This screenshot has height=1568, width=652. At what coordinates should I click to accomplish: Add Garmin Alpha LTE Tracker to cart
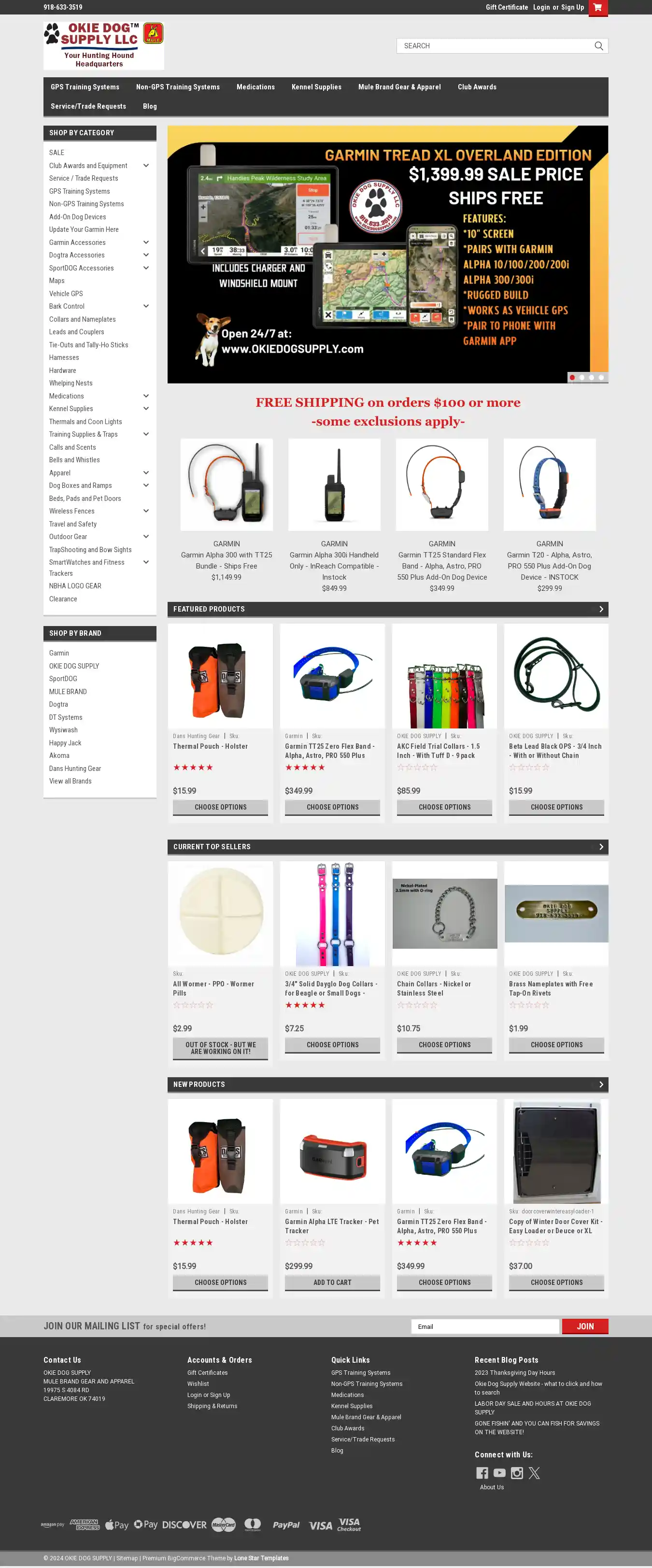[x=332, y=1283]
